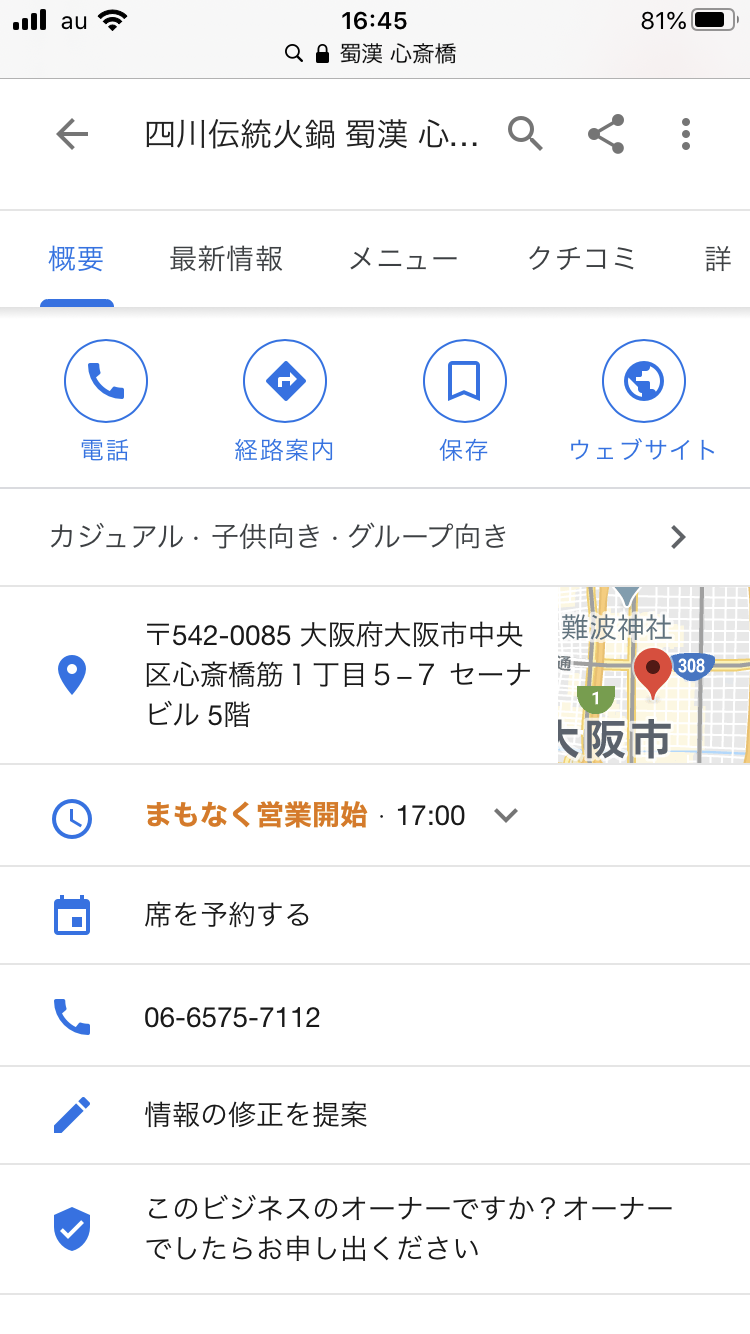Select the 概要 overview tab
750x1334 pixels.
(76, 259)
